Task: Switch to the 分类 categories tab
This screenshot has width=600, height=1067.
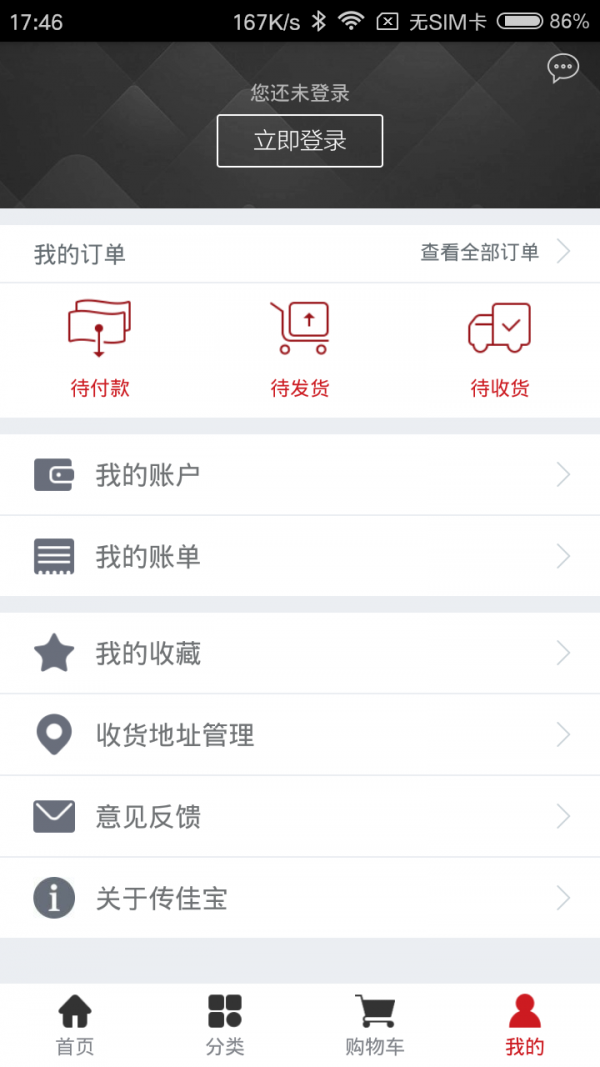Action: (x=225, y=1025)
